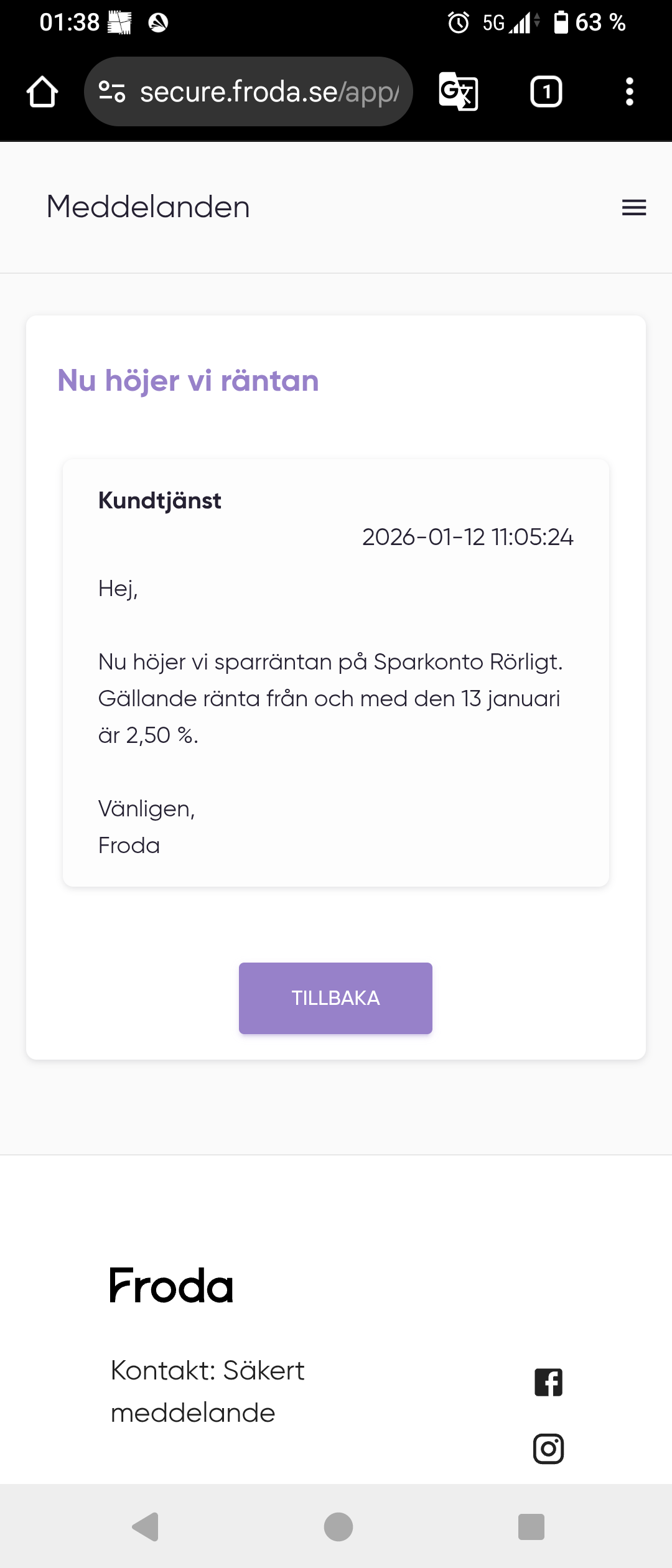
Task: Tap the system back button
Action: (146, 1527)
